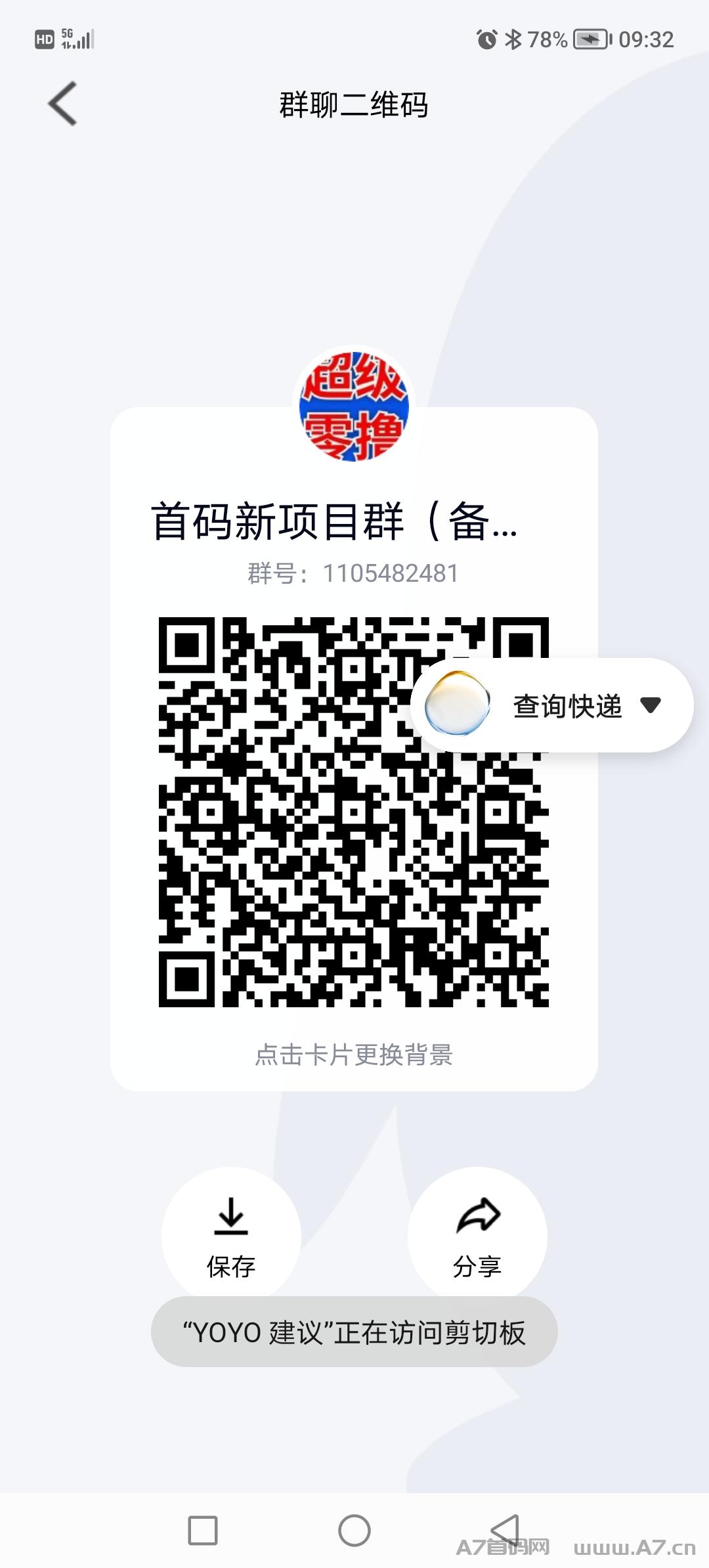709x1568 pixels.
Task: Save the group QR code image
Action: click(x=231, y=1236)
